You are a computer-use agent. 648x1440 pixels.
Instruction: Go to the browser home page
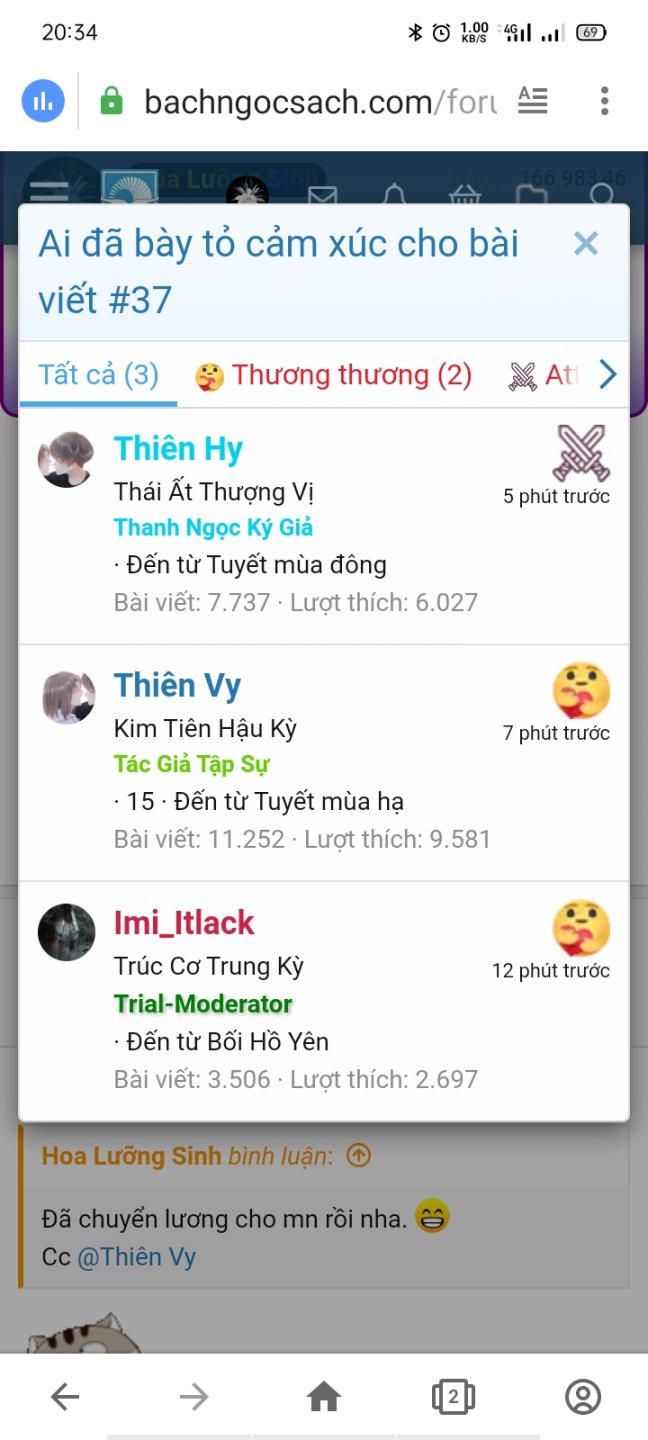point(324,1396)
